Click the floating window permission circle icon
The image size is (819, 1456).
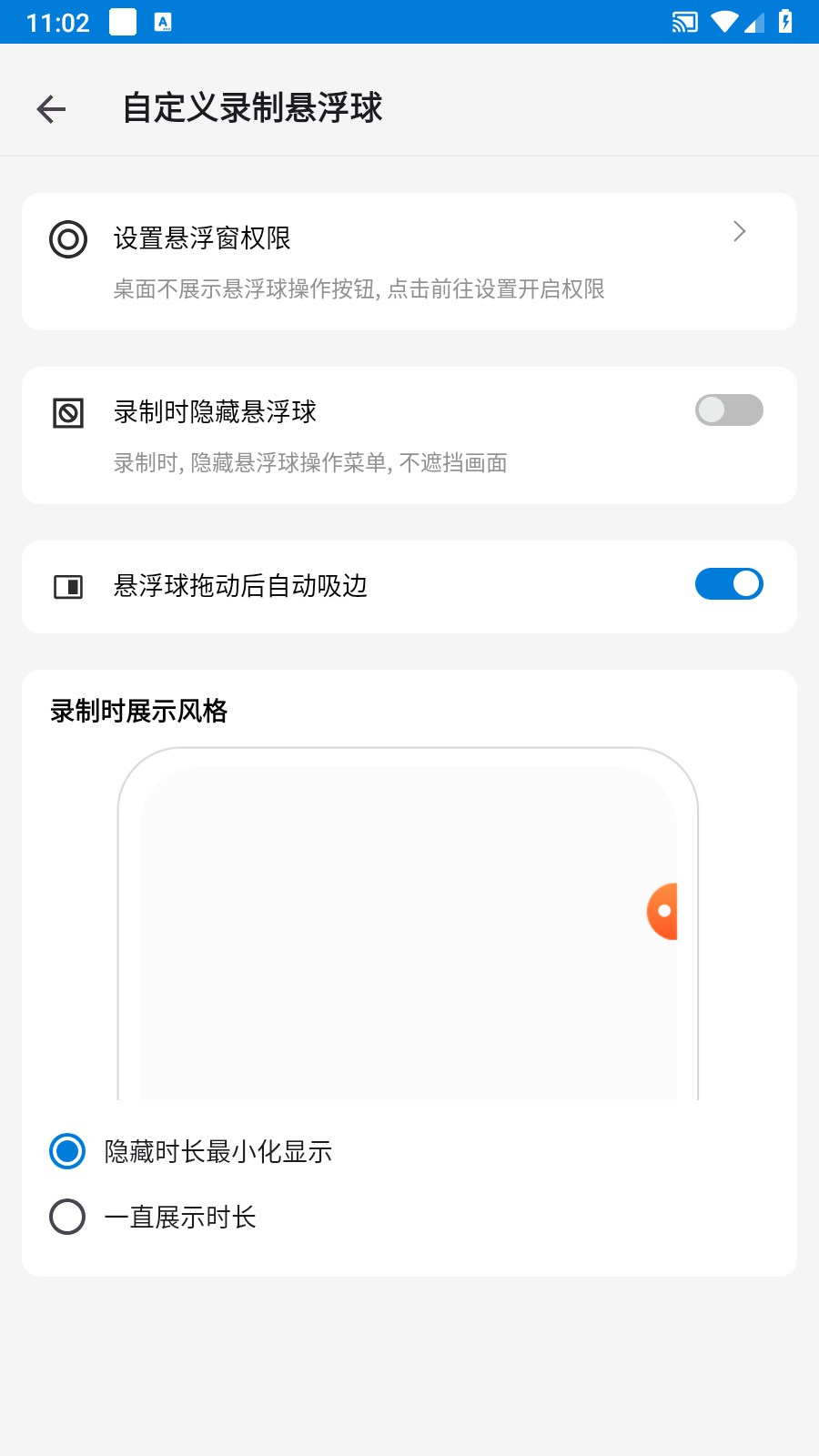click(x=68, y=239)
